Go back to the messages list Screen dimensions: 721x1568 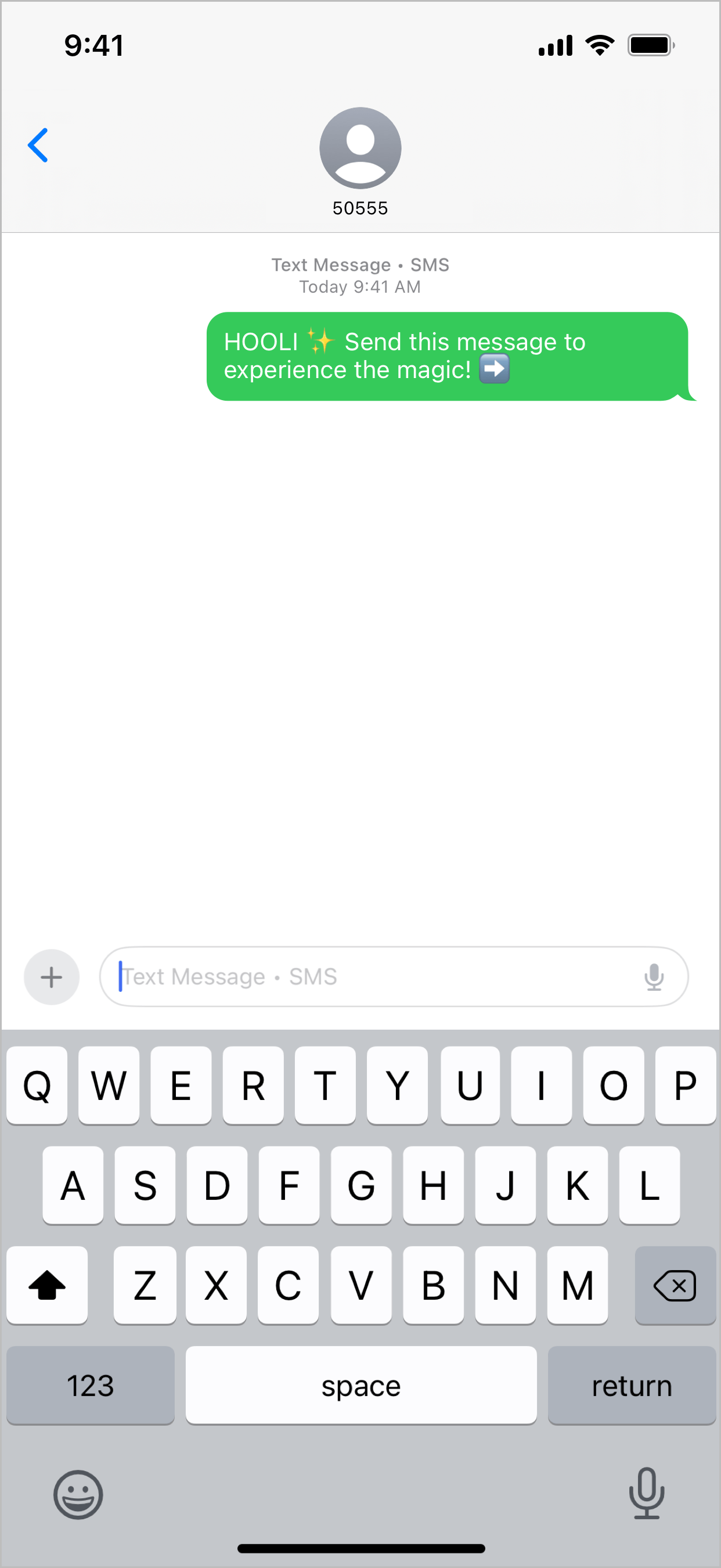pos(38,146)
